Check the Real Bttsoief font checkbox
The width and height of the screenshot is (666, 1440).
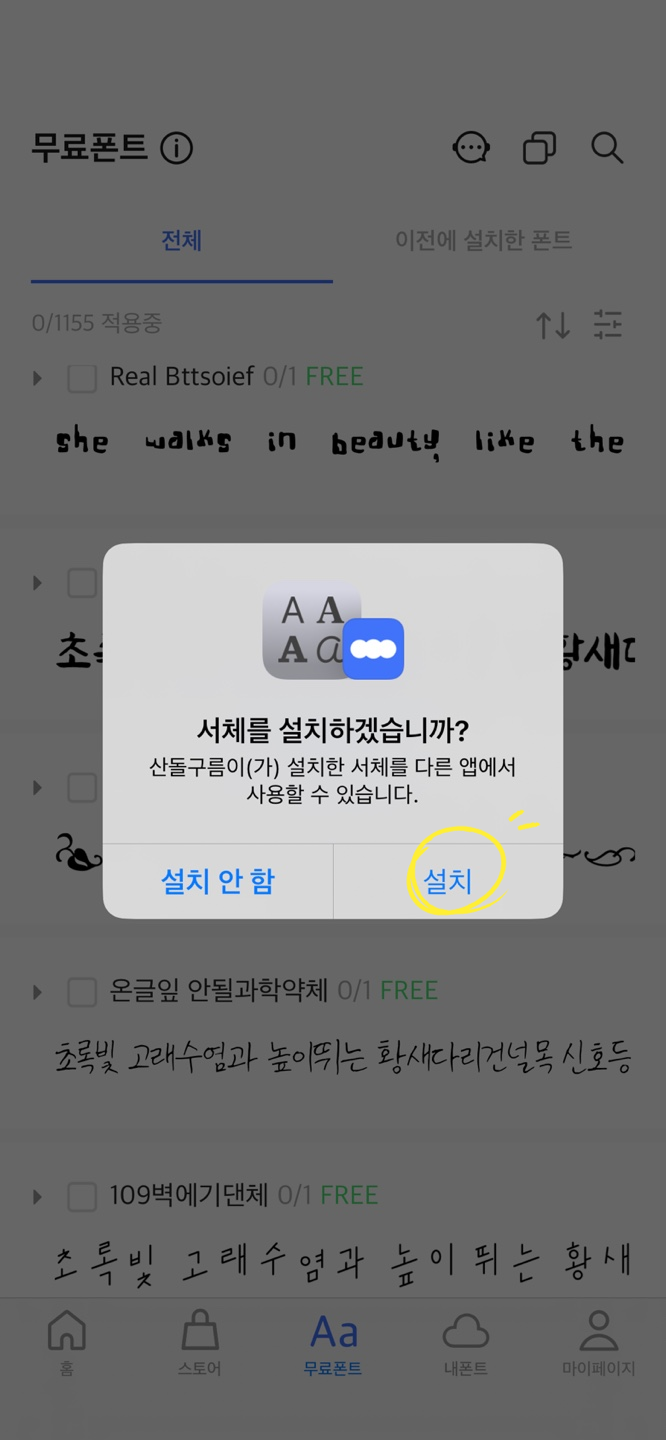(82, 378)
